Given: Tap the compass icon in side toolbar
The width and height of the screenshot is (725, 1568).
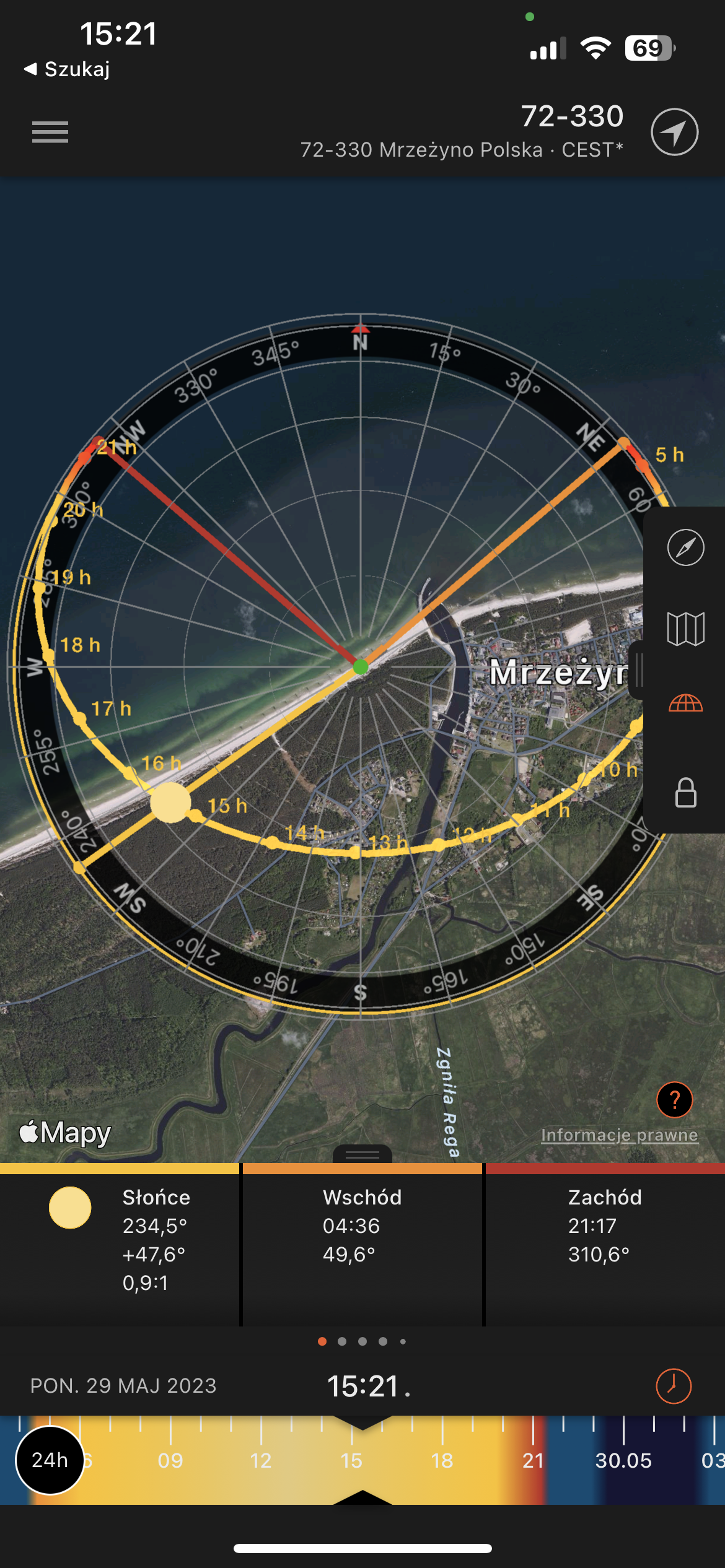Looking at the screenshot, I should click(685, 547).
